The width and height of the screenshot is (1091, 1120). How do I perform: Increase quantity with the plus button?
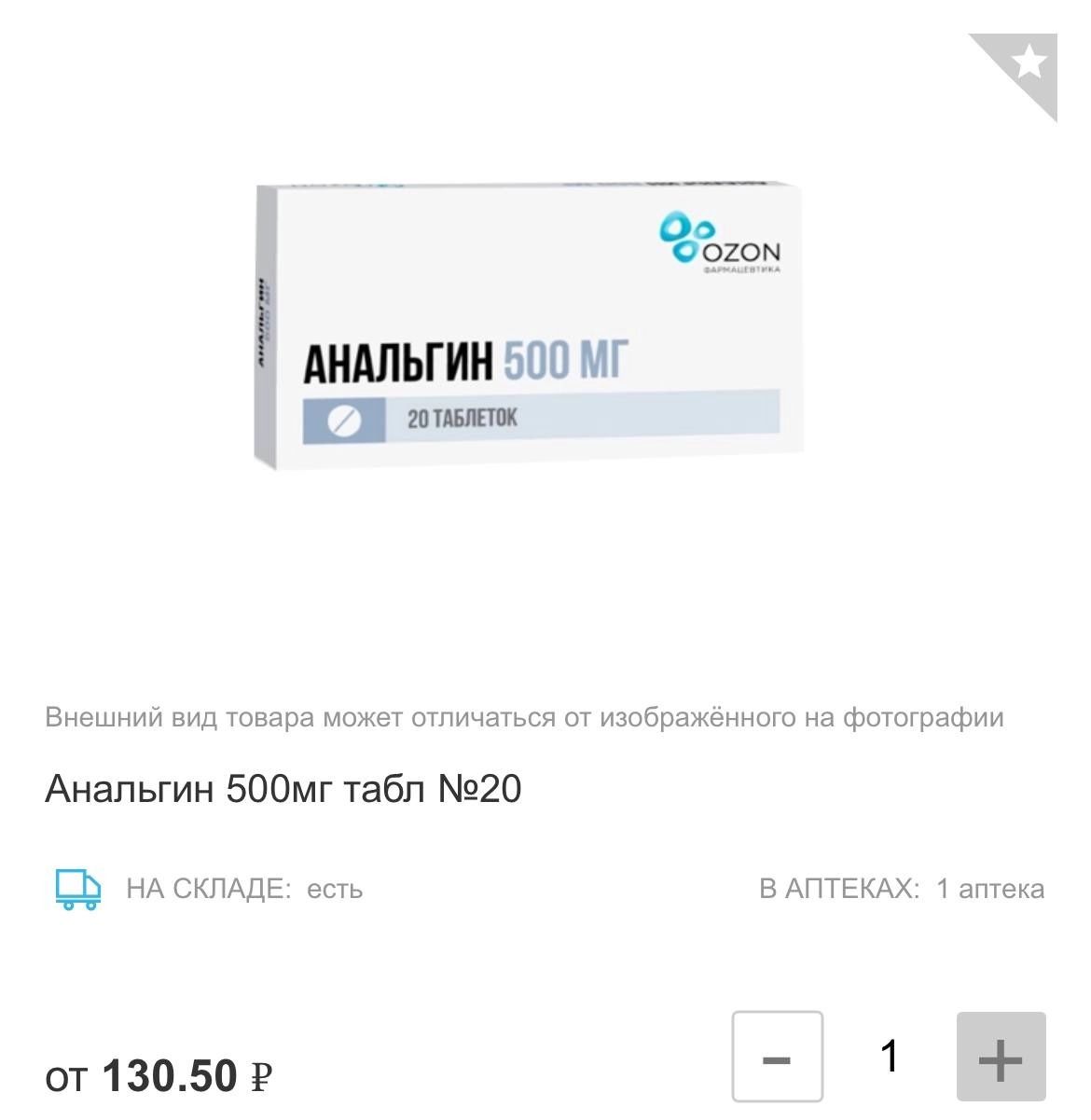1001,1058
